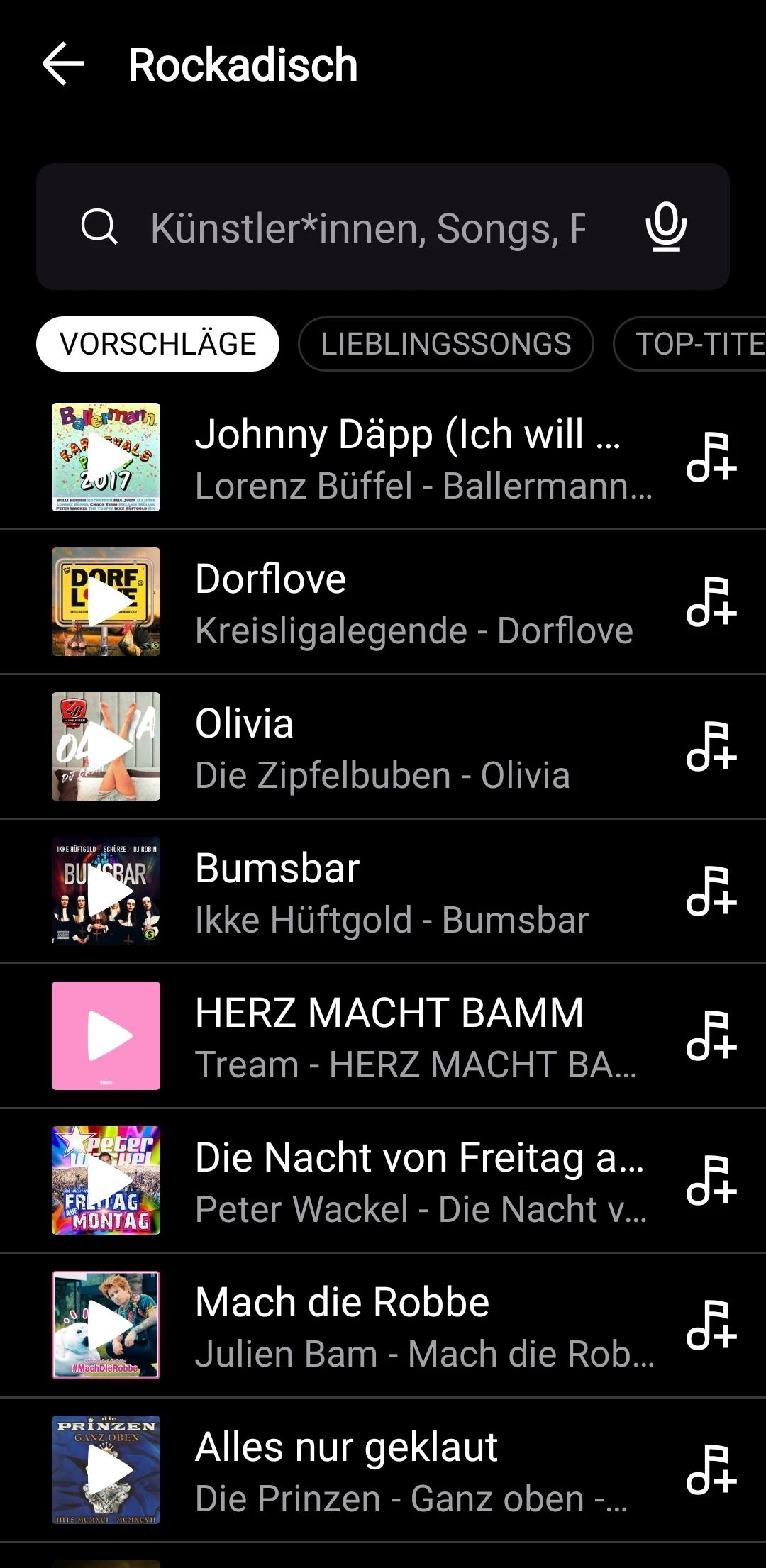This screenshot has height=1568, width=766.
Task: Play preview of Alles nur geklaut
Action: (x=106, y=1470)
